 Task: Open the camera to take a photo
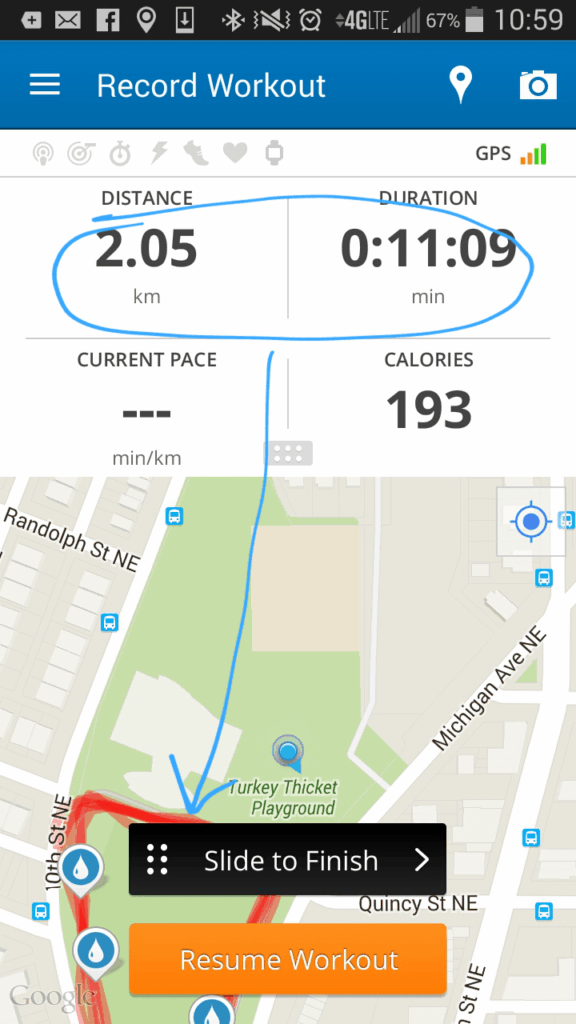(538, 85)
